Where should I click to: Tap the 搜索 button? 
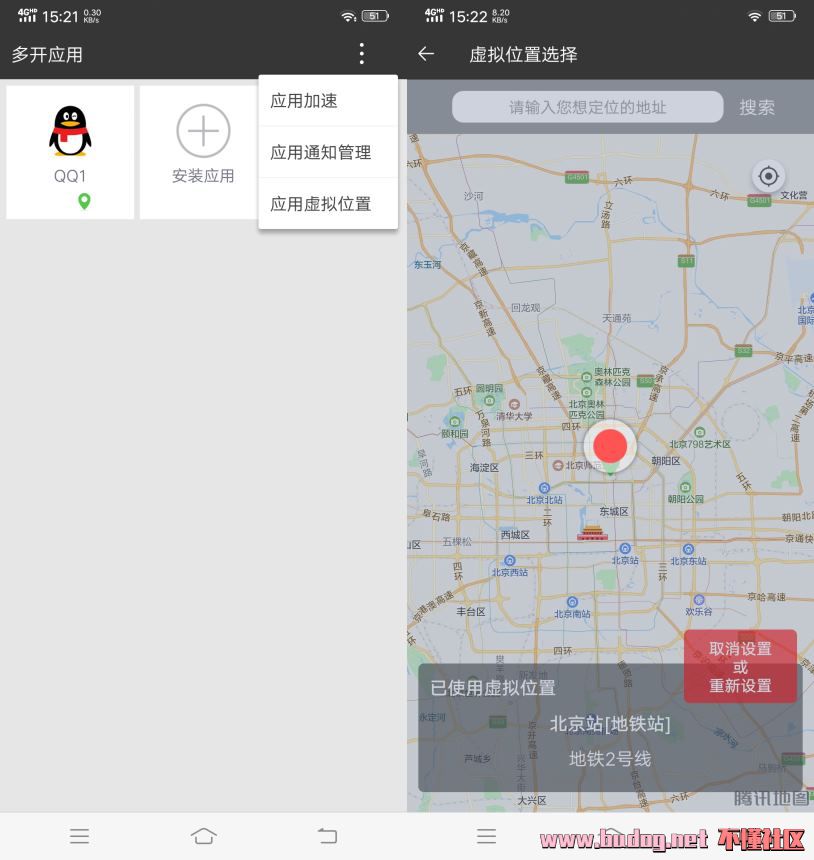pos(757,107)
